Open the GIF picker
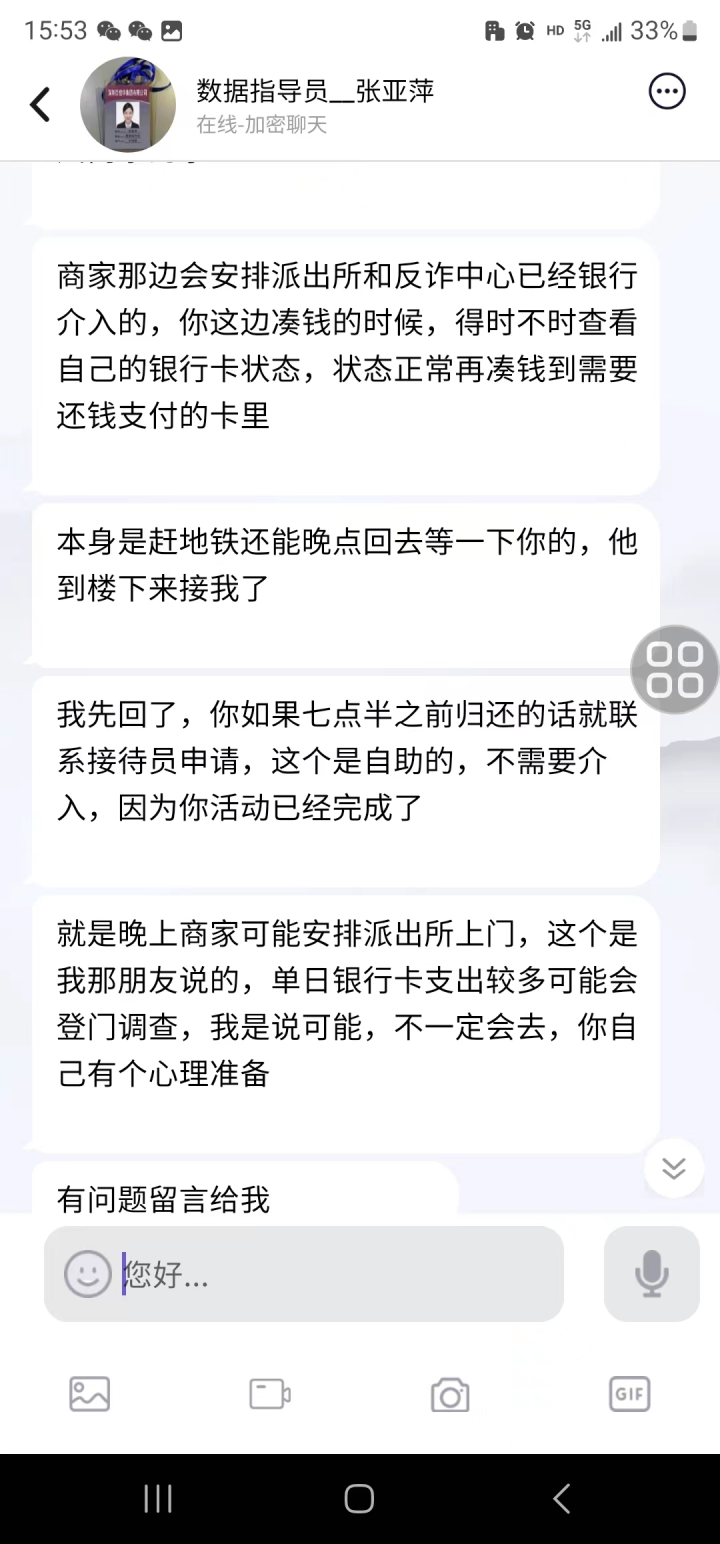Screen dimensions: 720x1544 [x=630, y=1394]
